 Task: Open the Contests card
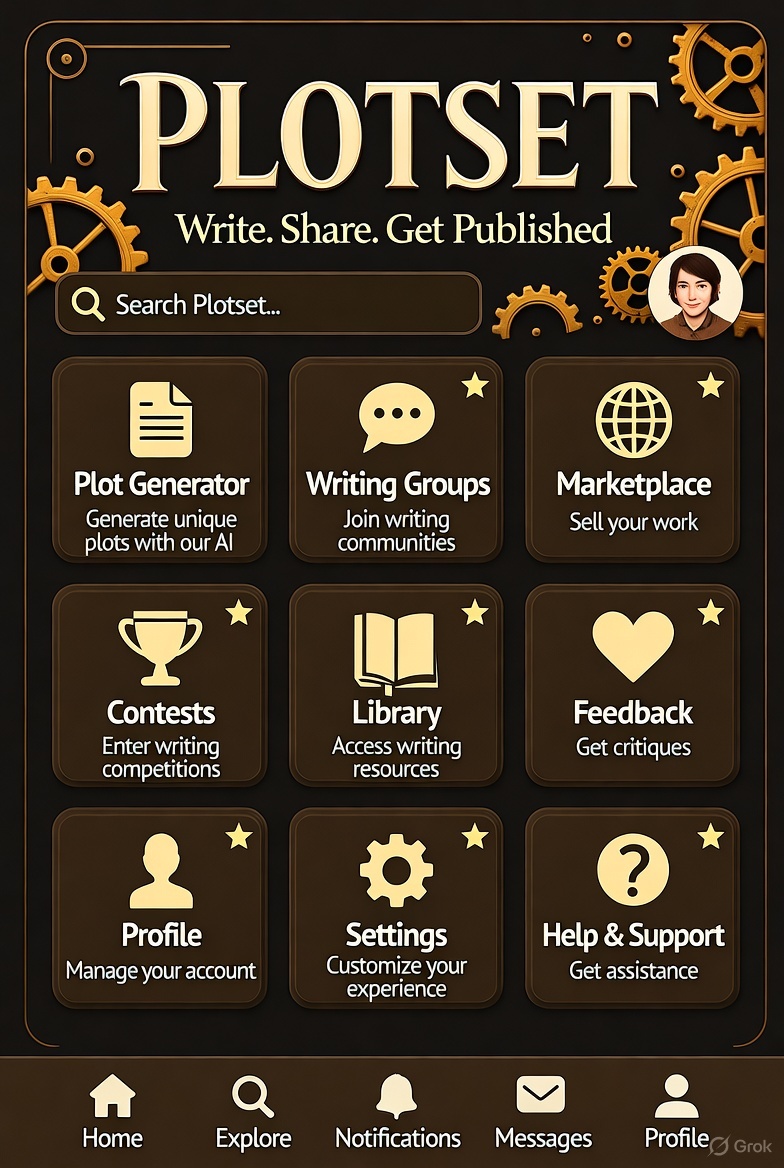coord(160,687)
